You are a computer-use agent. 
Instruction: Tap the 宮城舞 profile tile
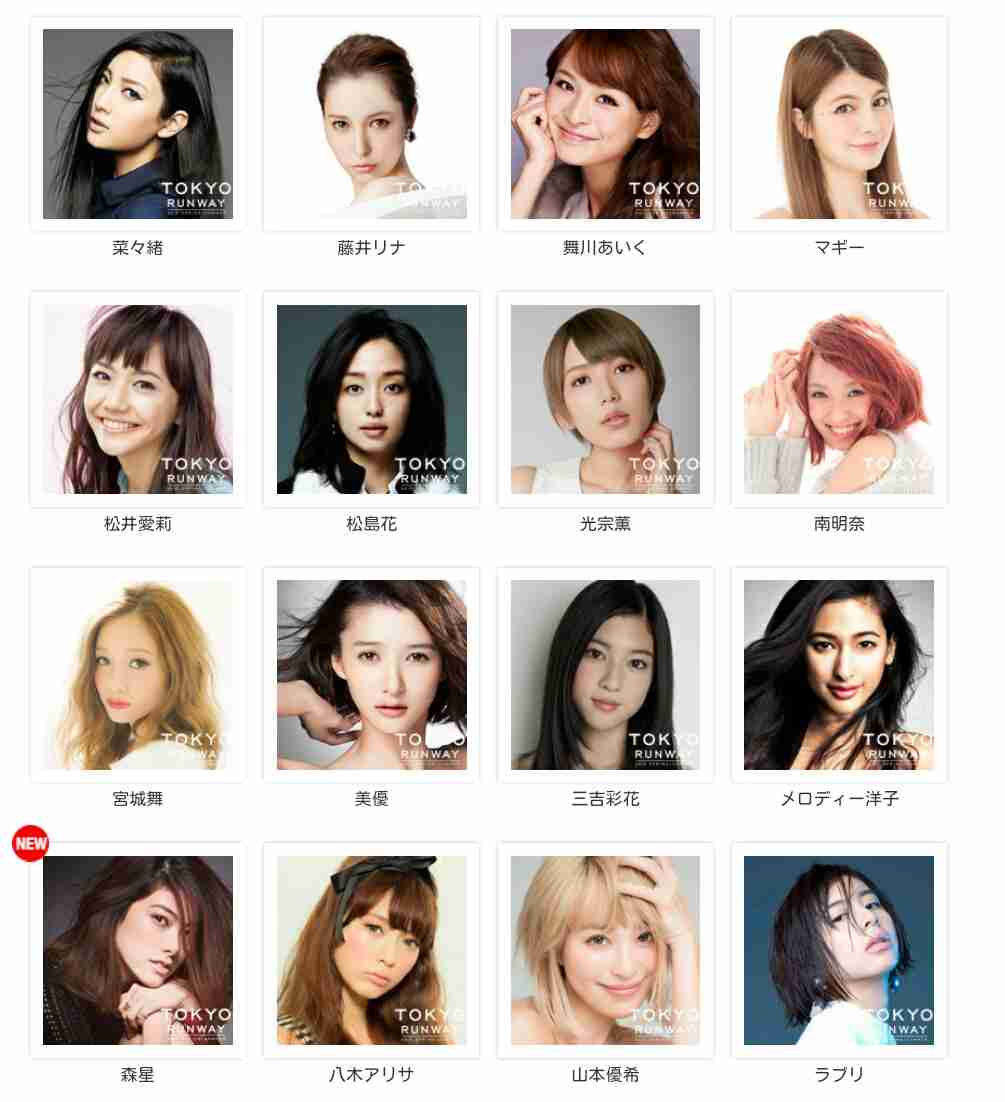(x=138, y=675)
